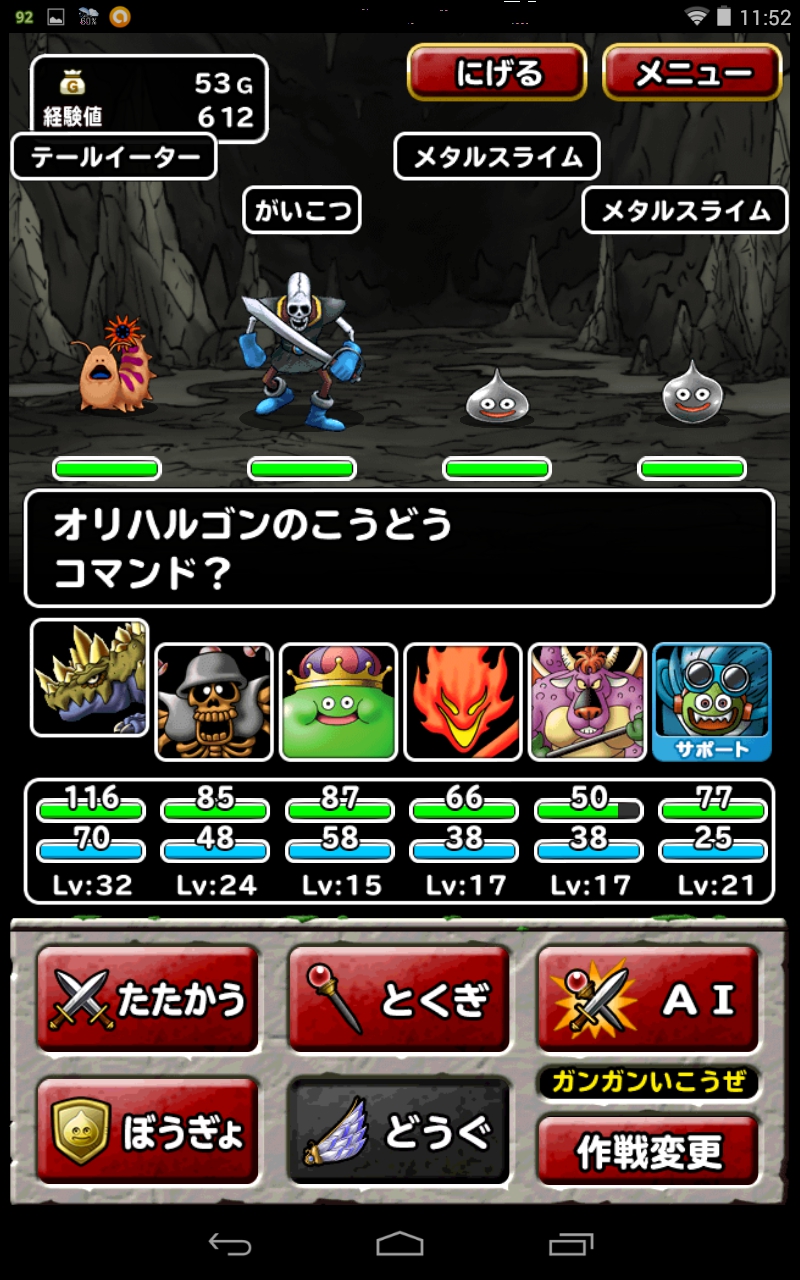Change tactics with 作戦変更
Viewport: 800px width, 1280px height.
(649, 1152)
